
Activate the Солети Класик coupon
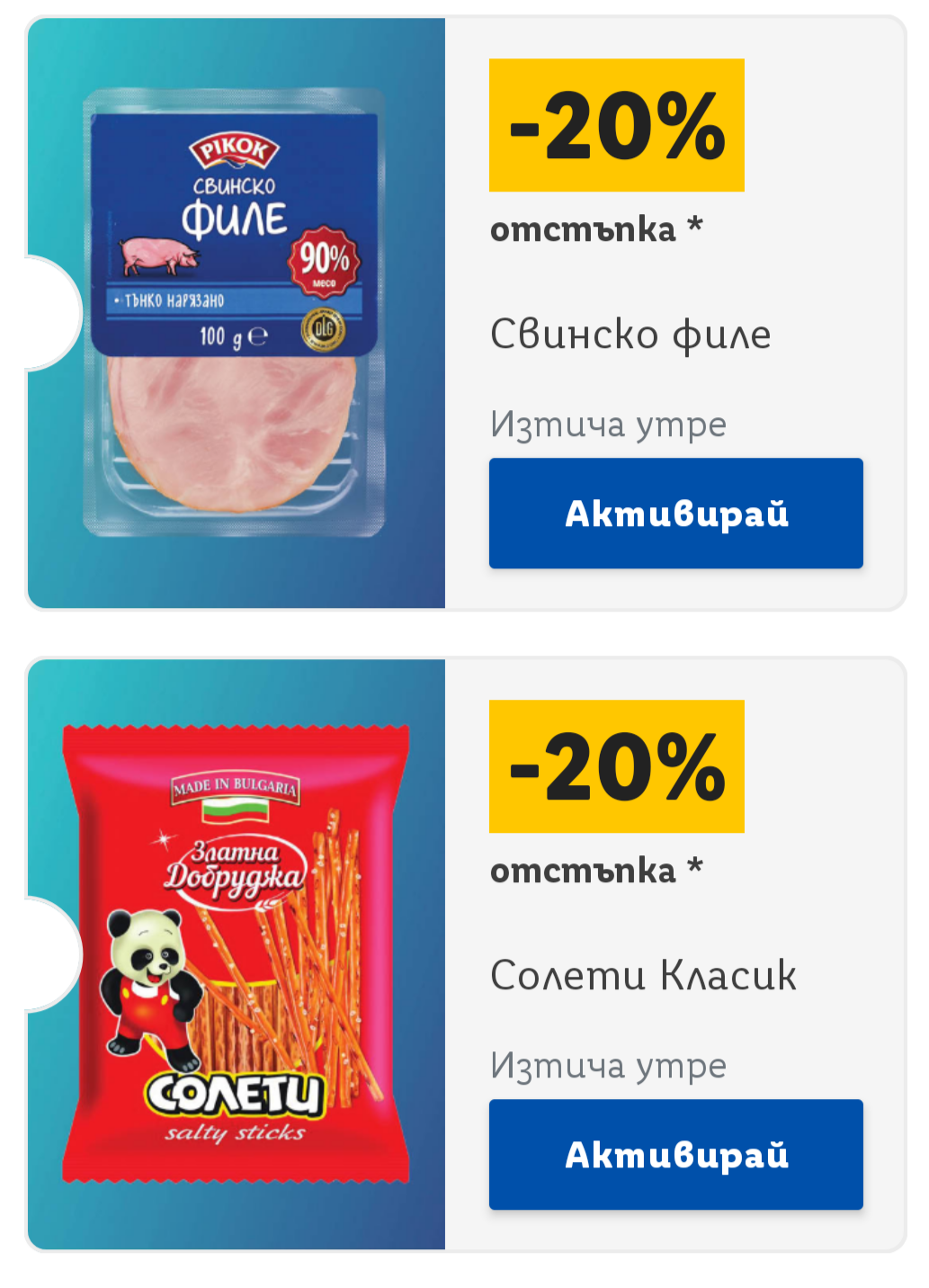(675, 1154)
